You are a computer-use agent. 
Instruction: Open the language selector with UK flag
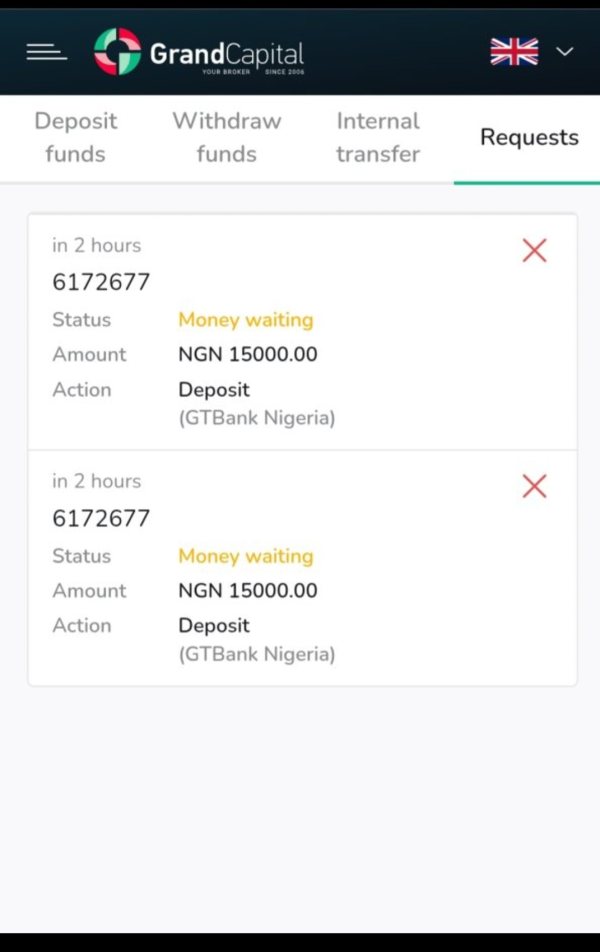[531, 52]
